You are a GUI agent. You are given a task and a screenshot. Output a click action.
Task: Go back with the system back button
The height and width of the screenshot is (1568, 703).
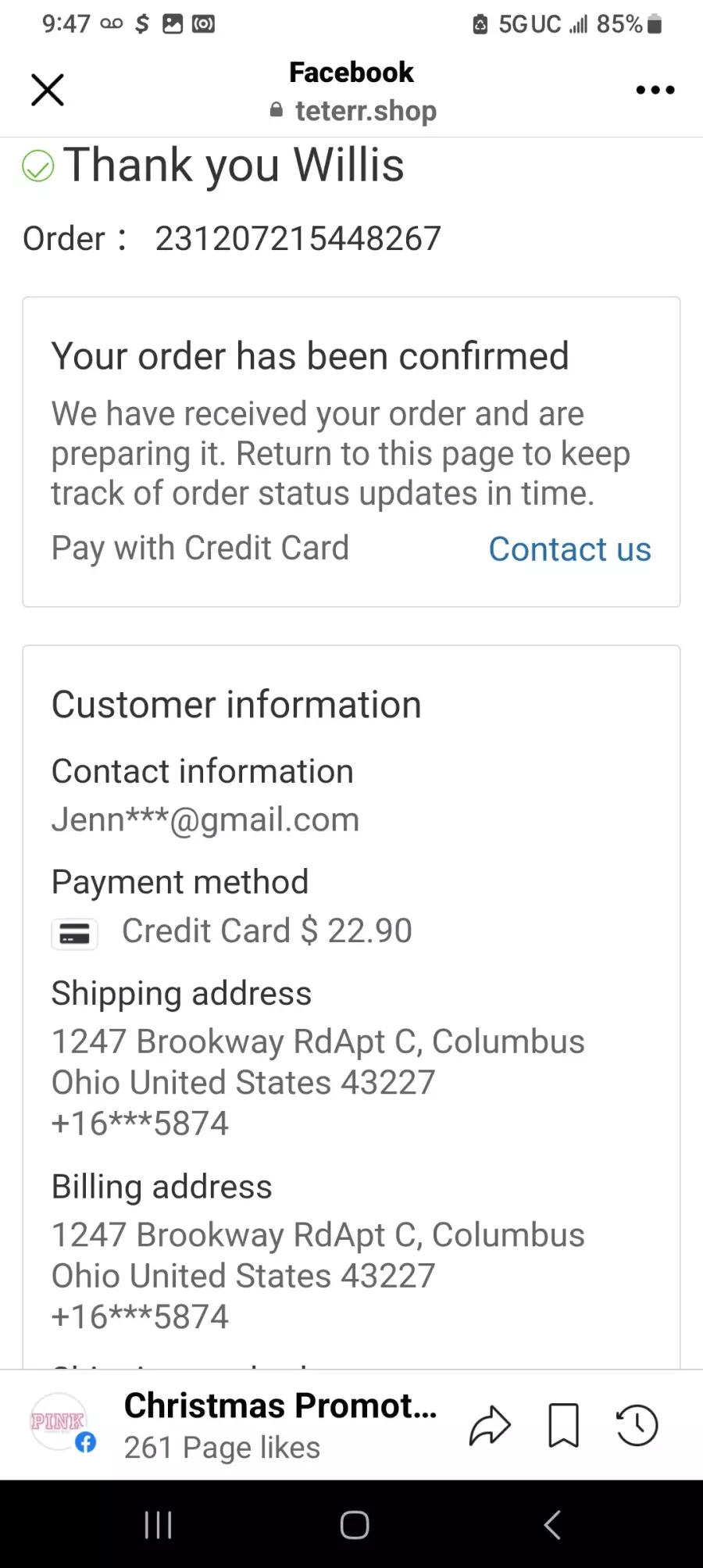(x=552, y=1524)
